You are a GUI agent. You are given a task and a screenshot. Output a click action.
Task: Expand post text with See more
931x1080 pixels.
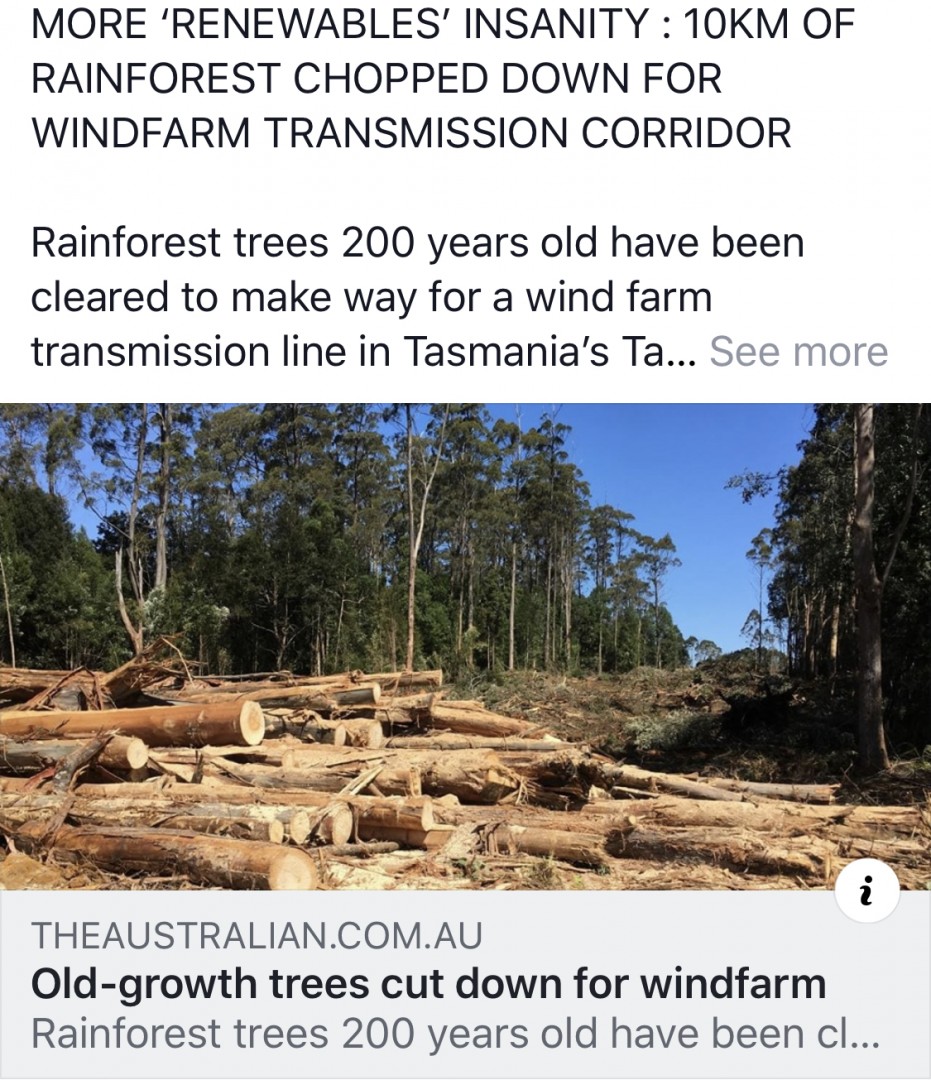[x=797, y=352]
